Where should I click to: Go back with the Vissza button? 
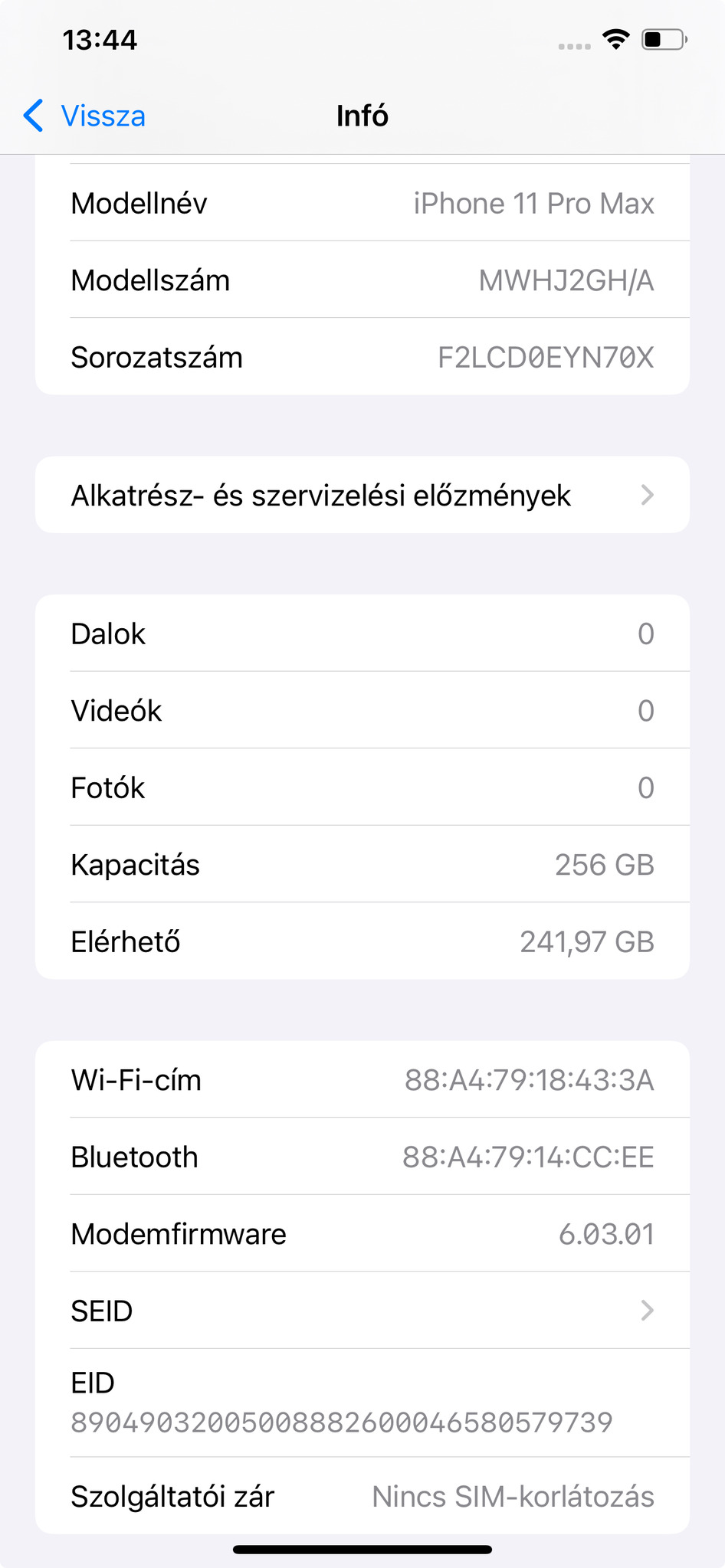pos(85,116)
